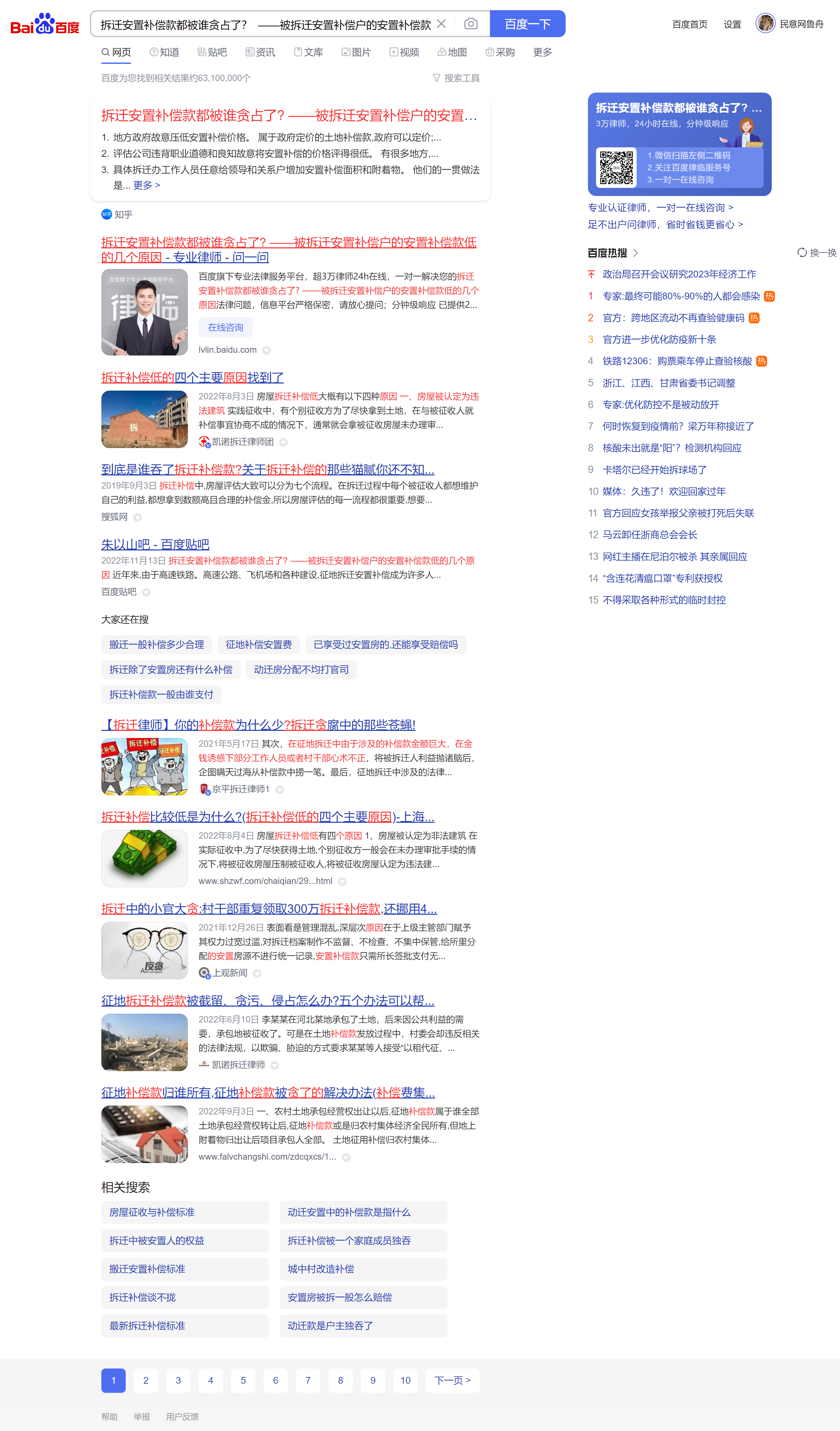Open 设置 in the top bar

click(x=732, y=24)
